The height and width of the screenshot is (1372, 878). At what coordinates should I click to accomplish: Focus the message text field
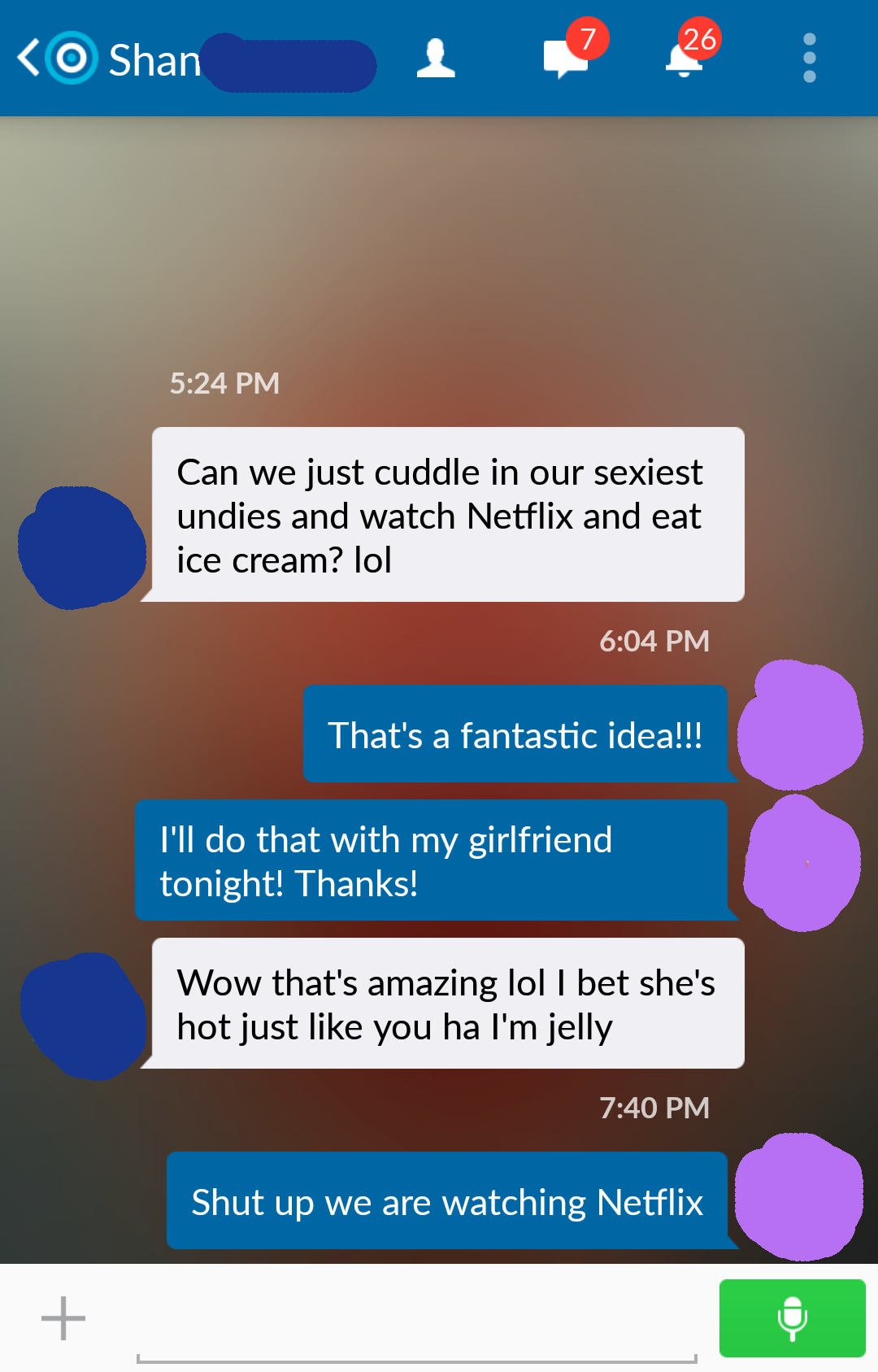pyautogui.click(x=416, y=1318)
